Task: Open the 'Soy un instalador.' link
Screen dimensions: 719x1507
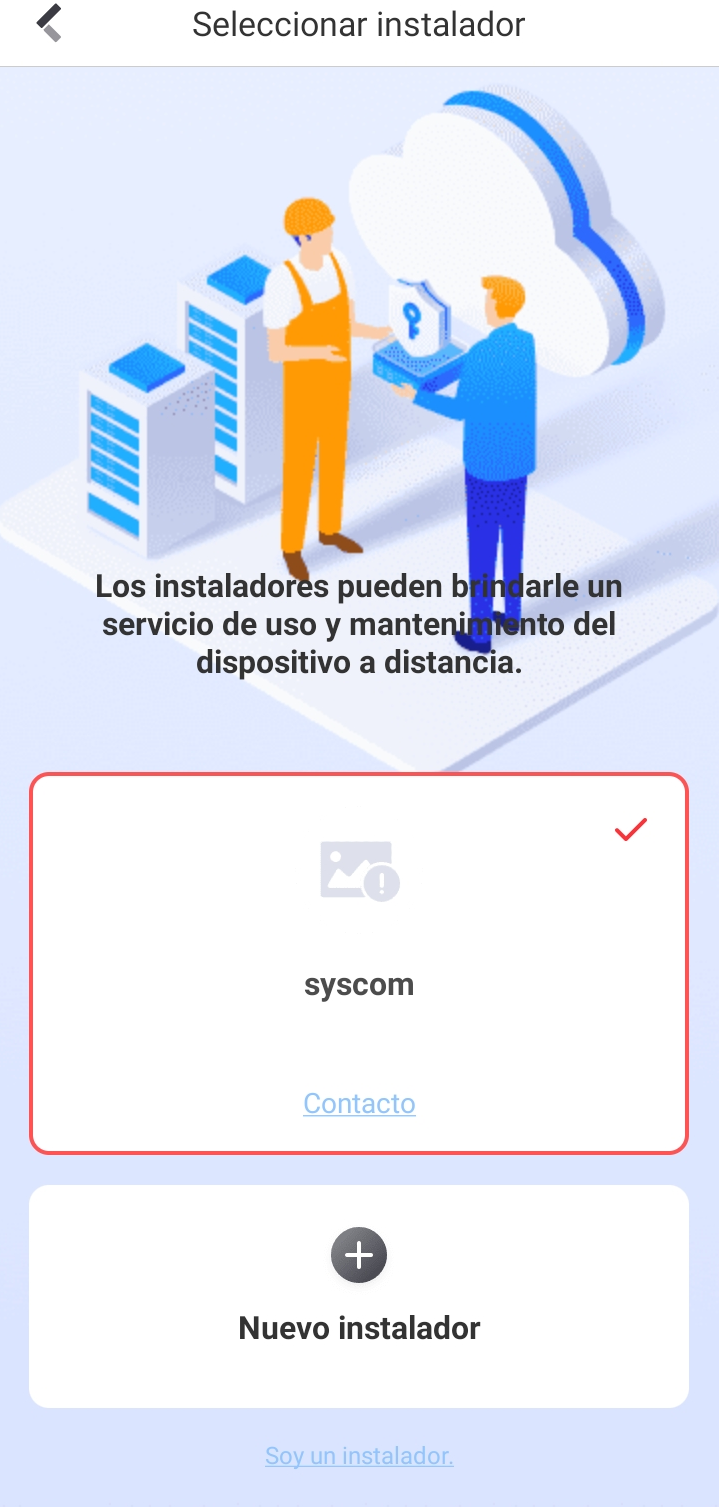Action: (x=359, y=1455)
